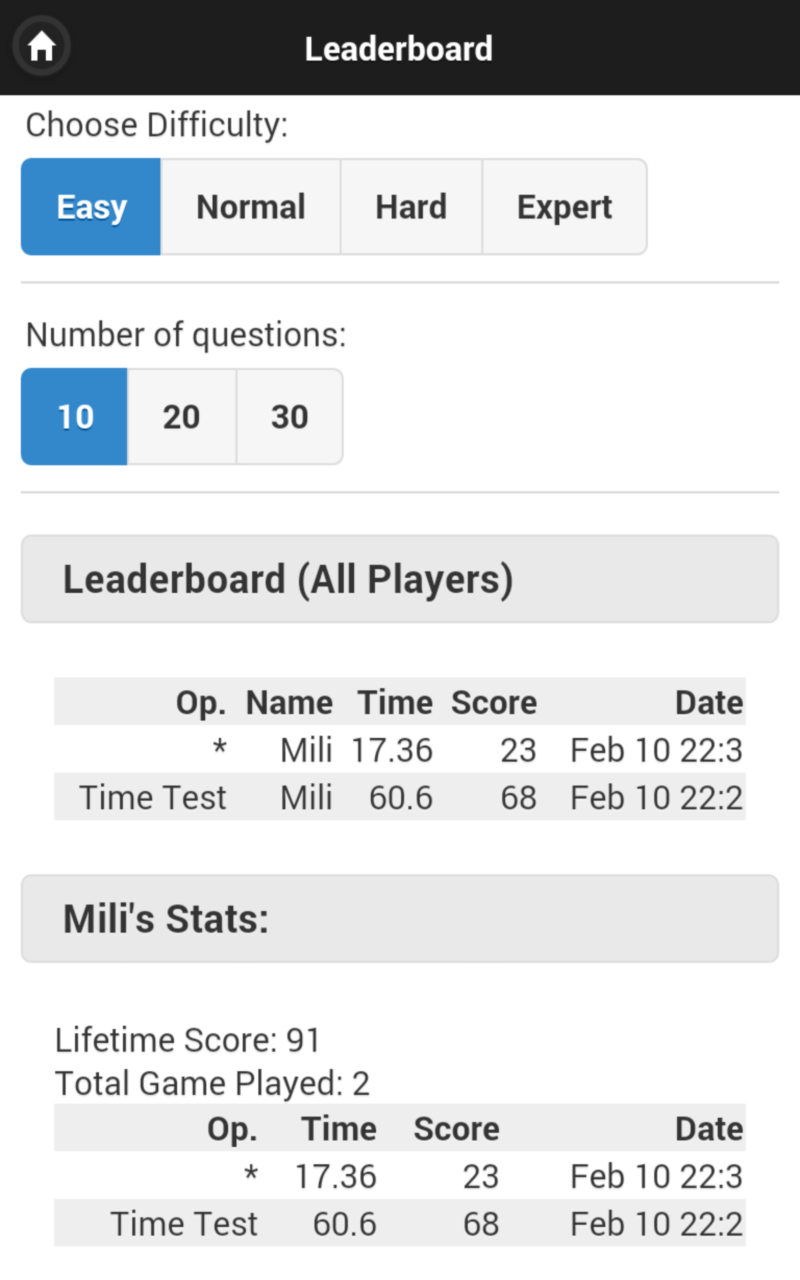Select Easy difficulty
800x1280 pixels.
coord(91,207)
